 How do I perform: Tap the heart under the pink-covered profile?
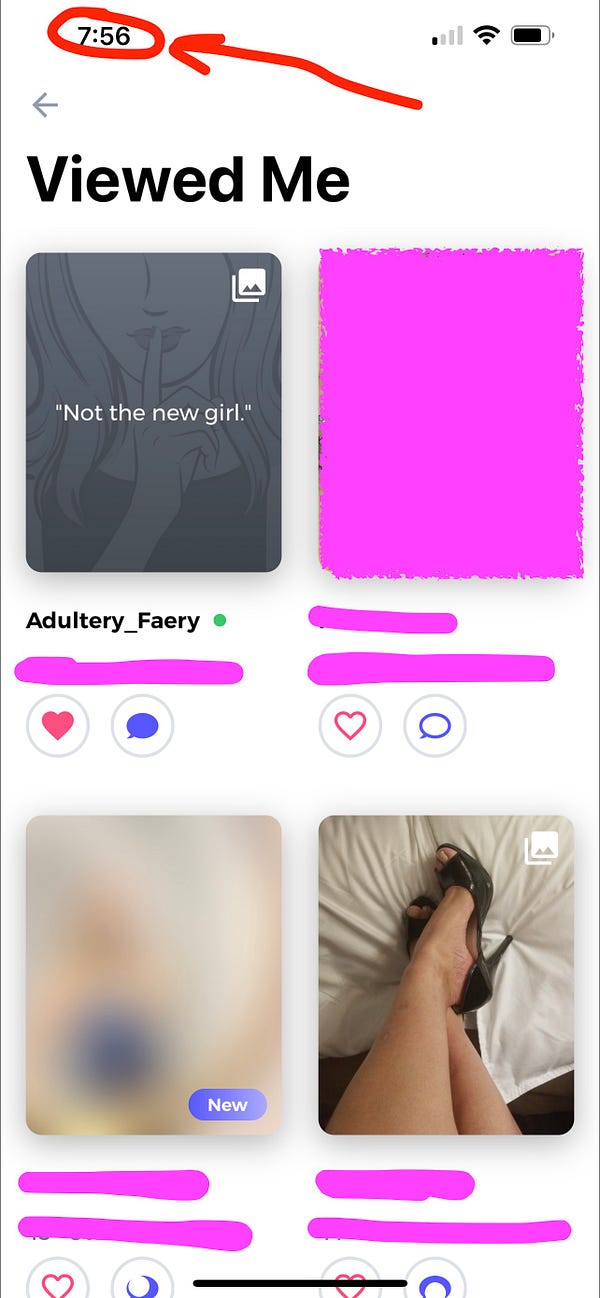point(350,726)
